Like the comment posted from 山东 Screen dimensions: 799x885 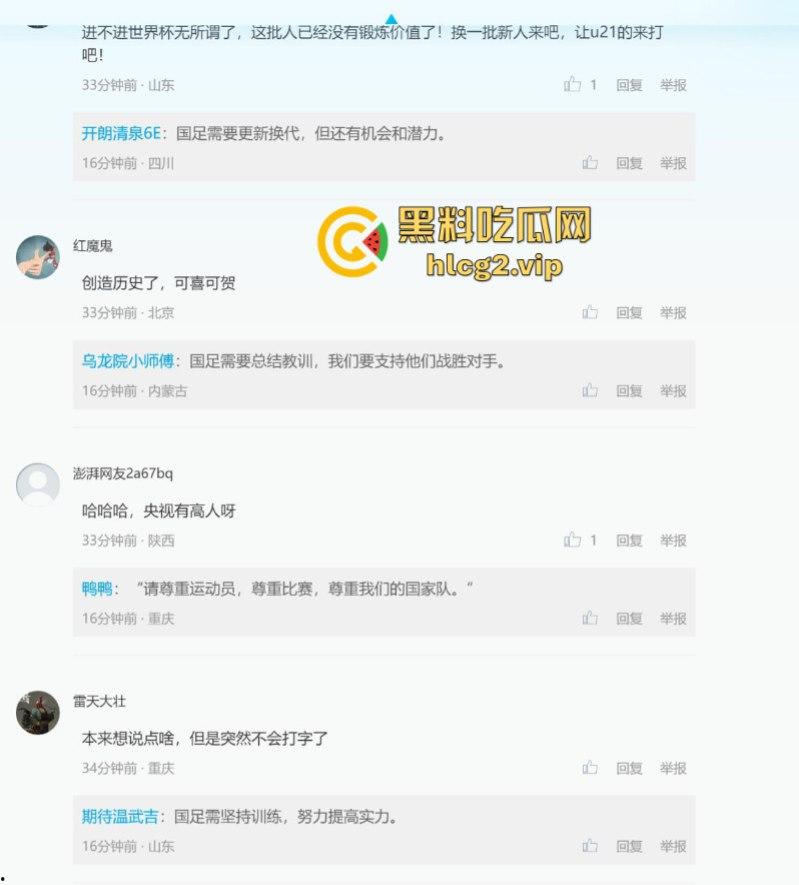point(573,85)
